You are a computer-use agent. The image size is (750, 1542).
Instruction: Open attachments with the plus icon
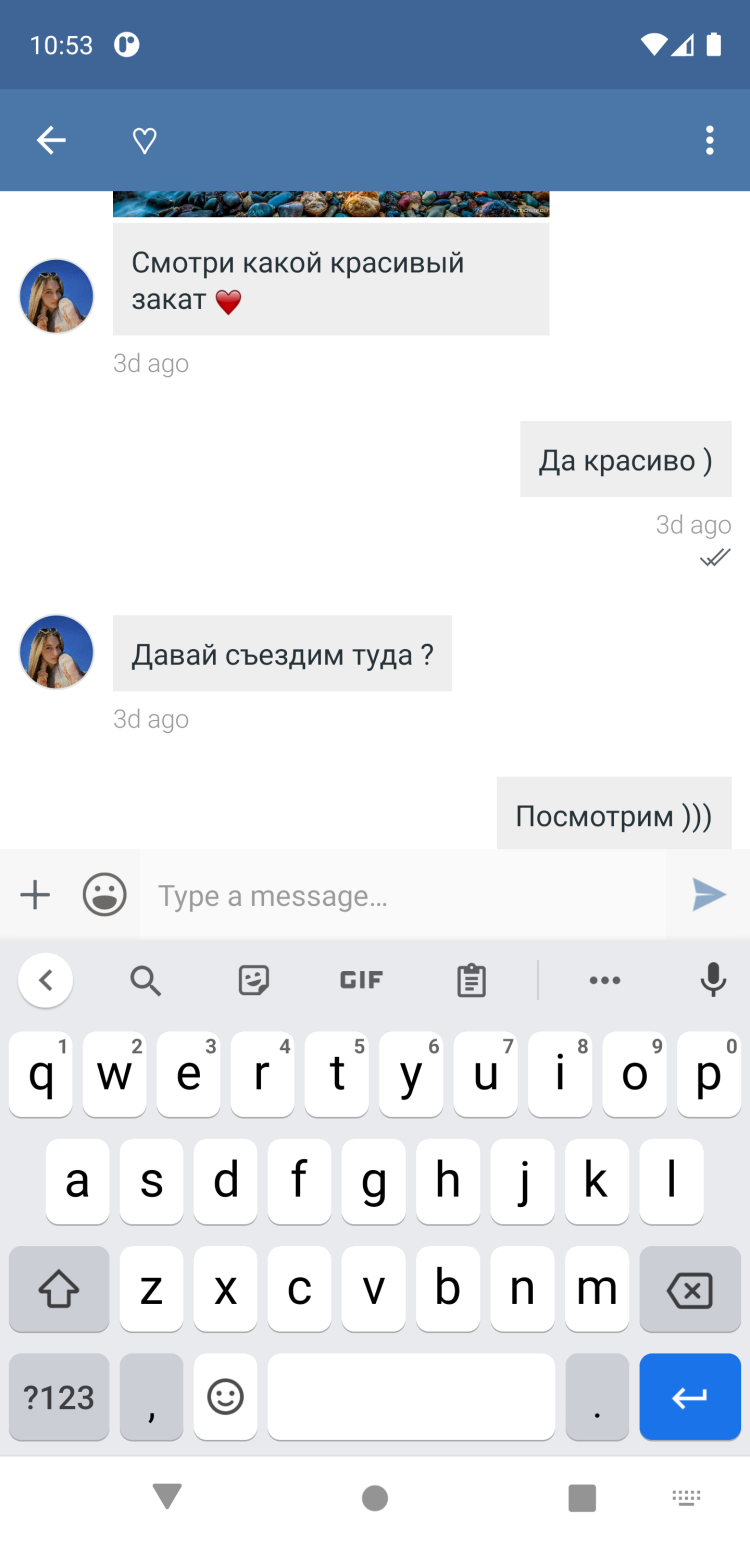coord(35,895)
